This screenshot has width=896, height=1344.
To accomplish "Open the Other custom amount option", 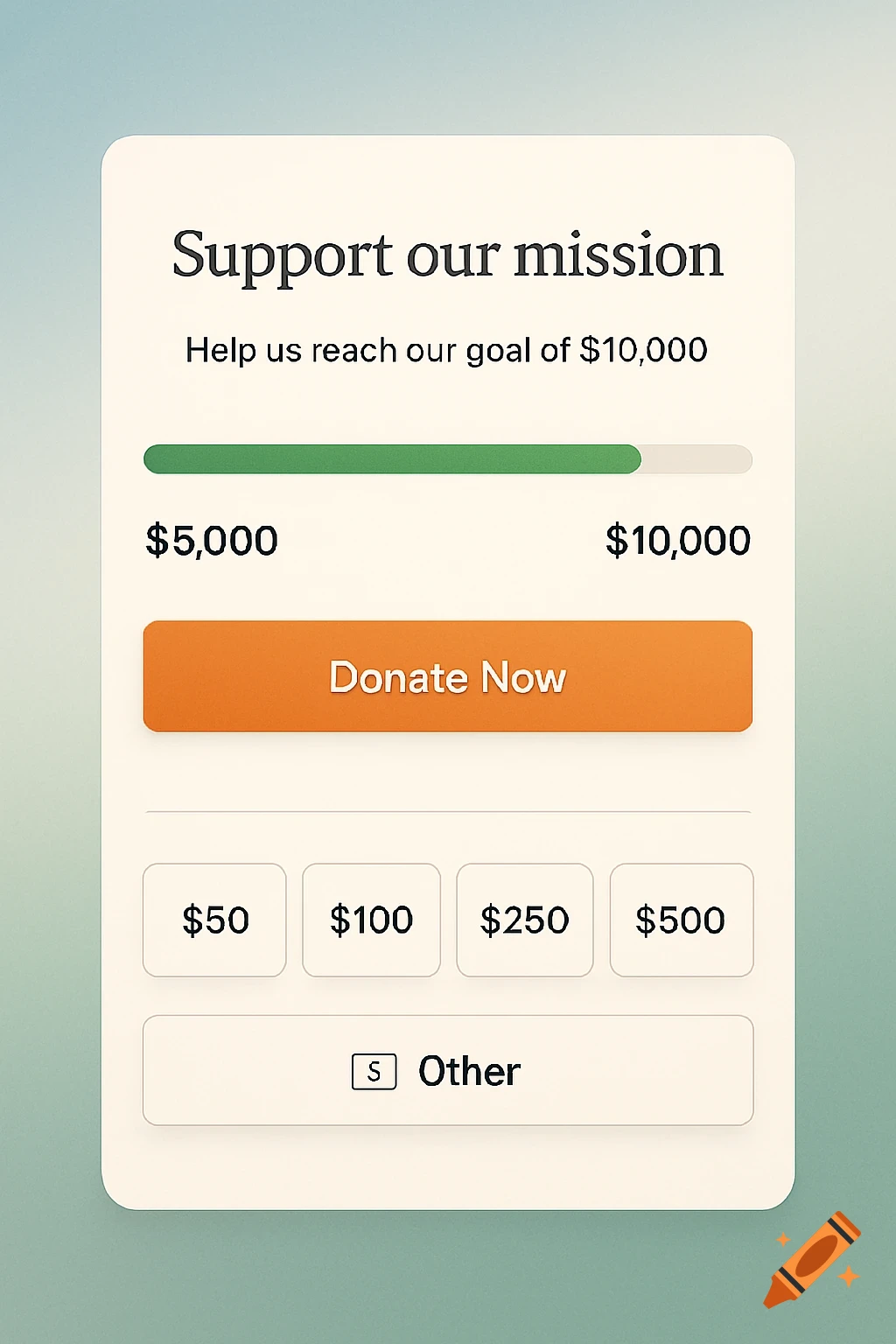I will [x=448, y=1069].
